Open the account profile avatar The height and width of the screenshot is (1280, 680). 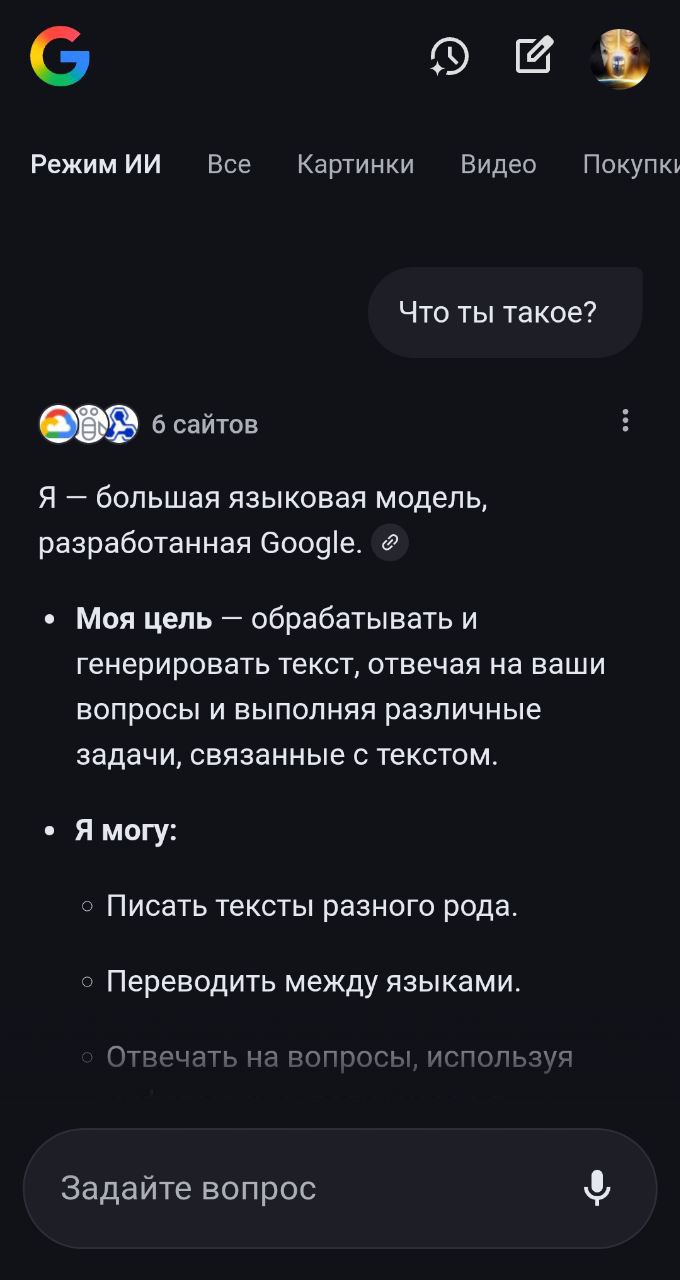coord(620,58)
